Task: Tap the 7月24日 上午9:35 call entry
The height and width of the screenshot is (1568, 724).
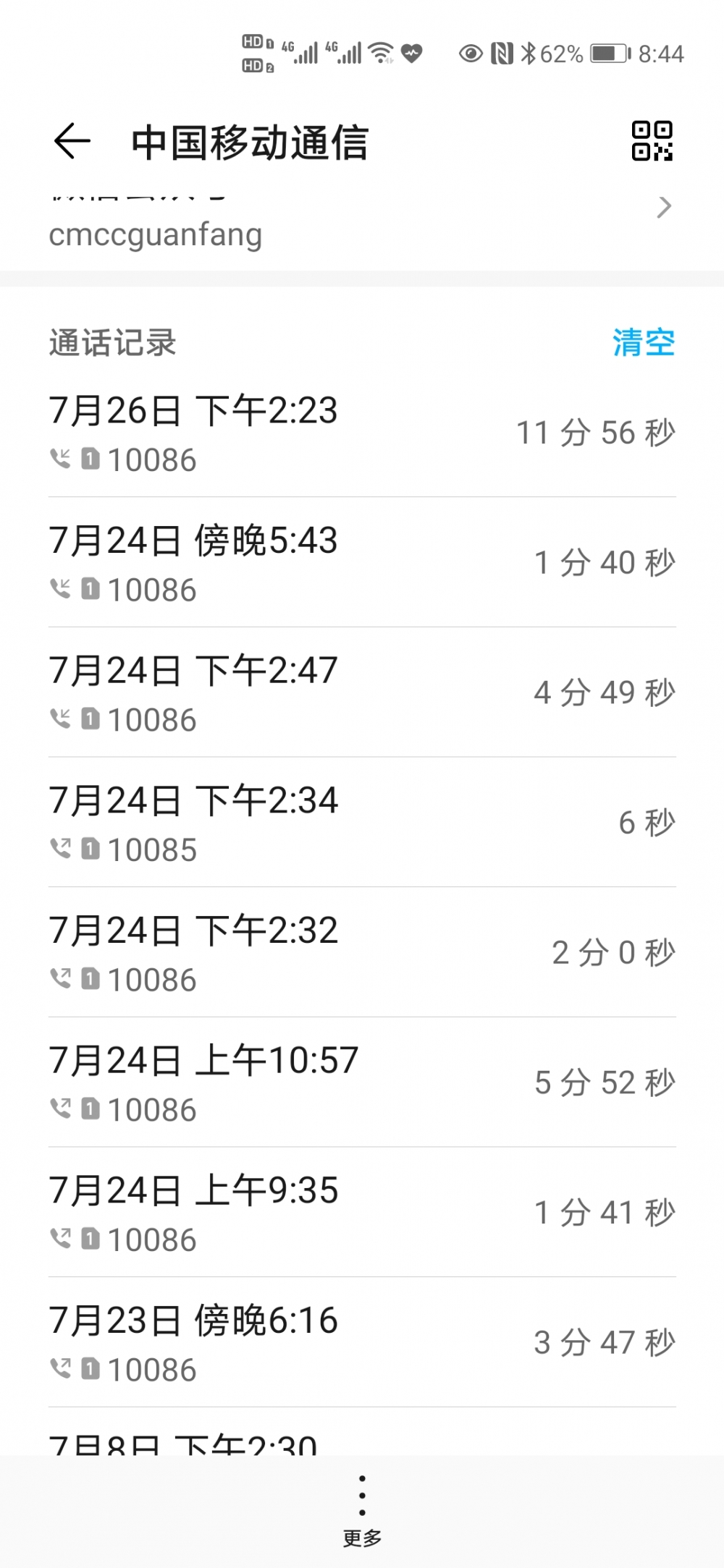Action: pyautogui.click(x=362, y=1212)
